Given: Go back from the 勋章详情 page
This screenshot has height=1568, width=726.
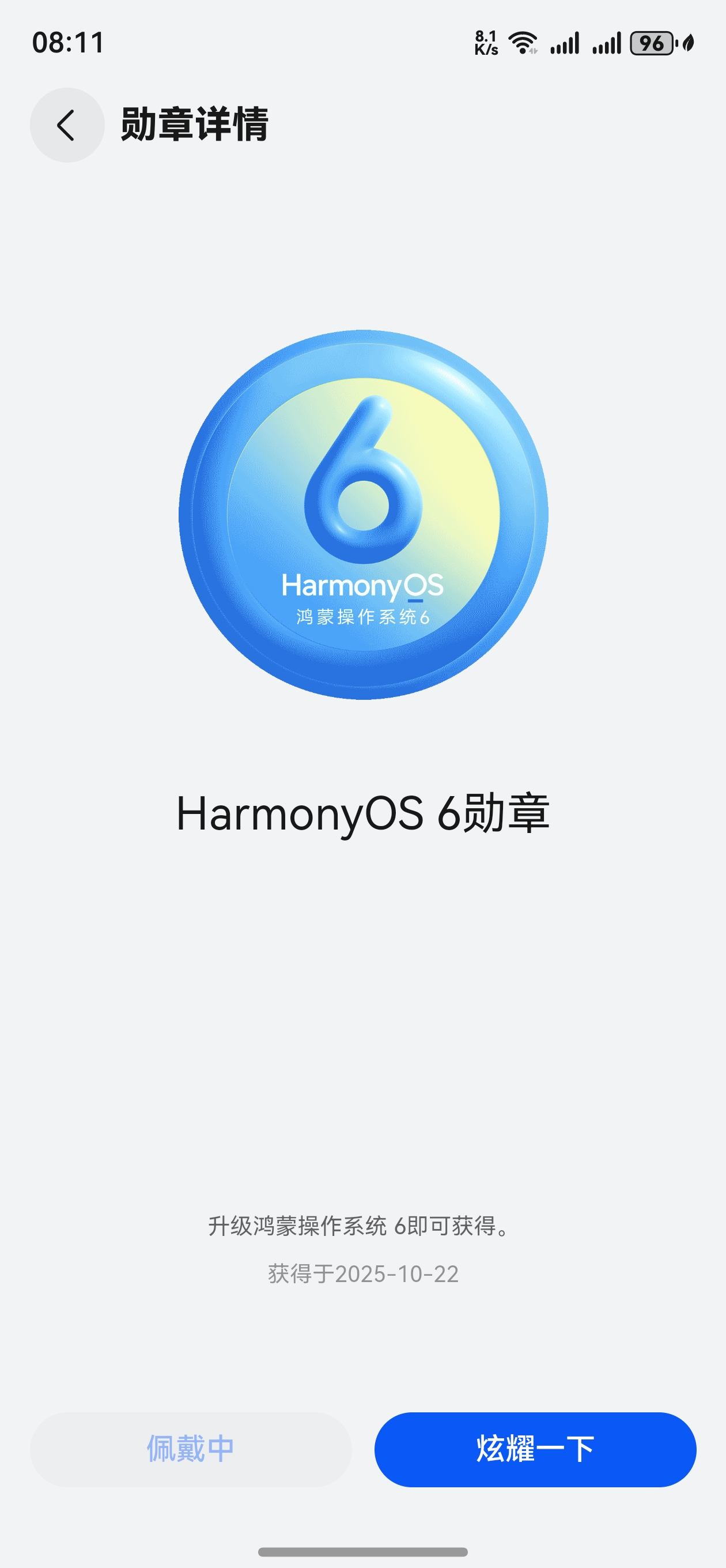Looking at the screenshot, I should coord(67,125).
